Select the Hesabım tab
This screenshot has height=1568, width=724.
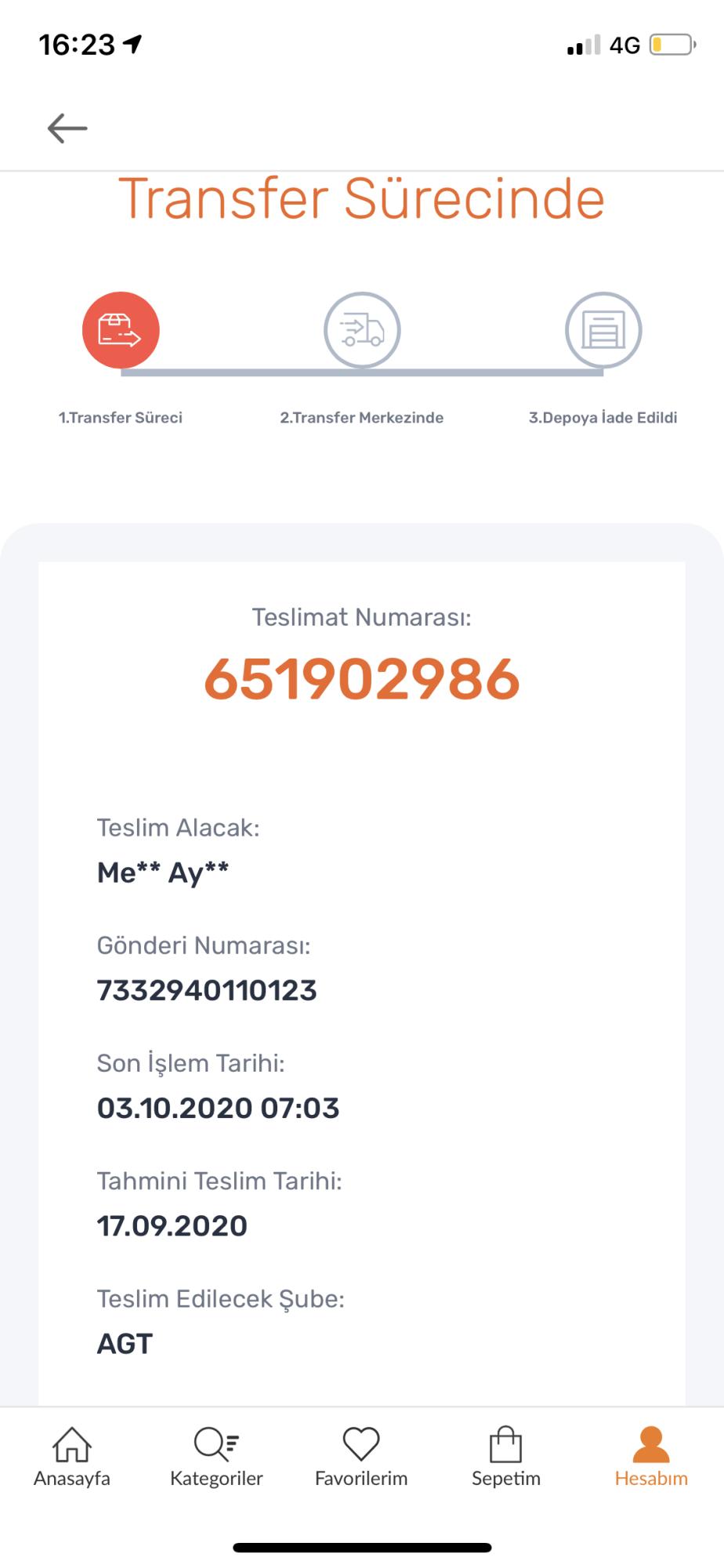click(x=651, y=1457)
